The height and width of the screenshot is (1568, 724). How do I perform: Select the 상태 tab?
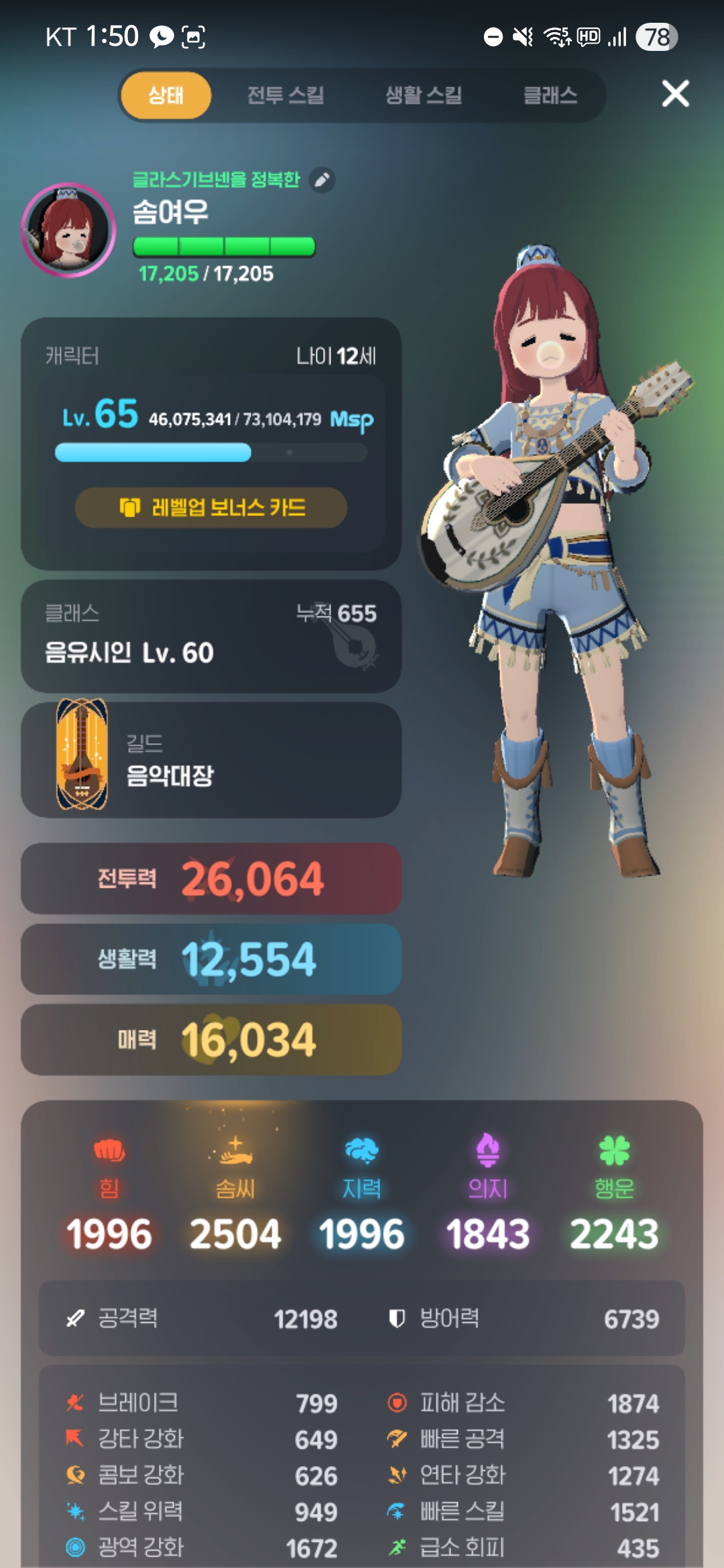pyautogui.click(x=166, y=95)
